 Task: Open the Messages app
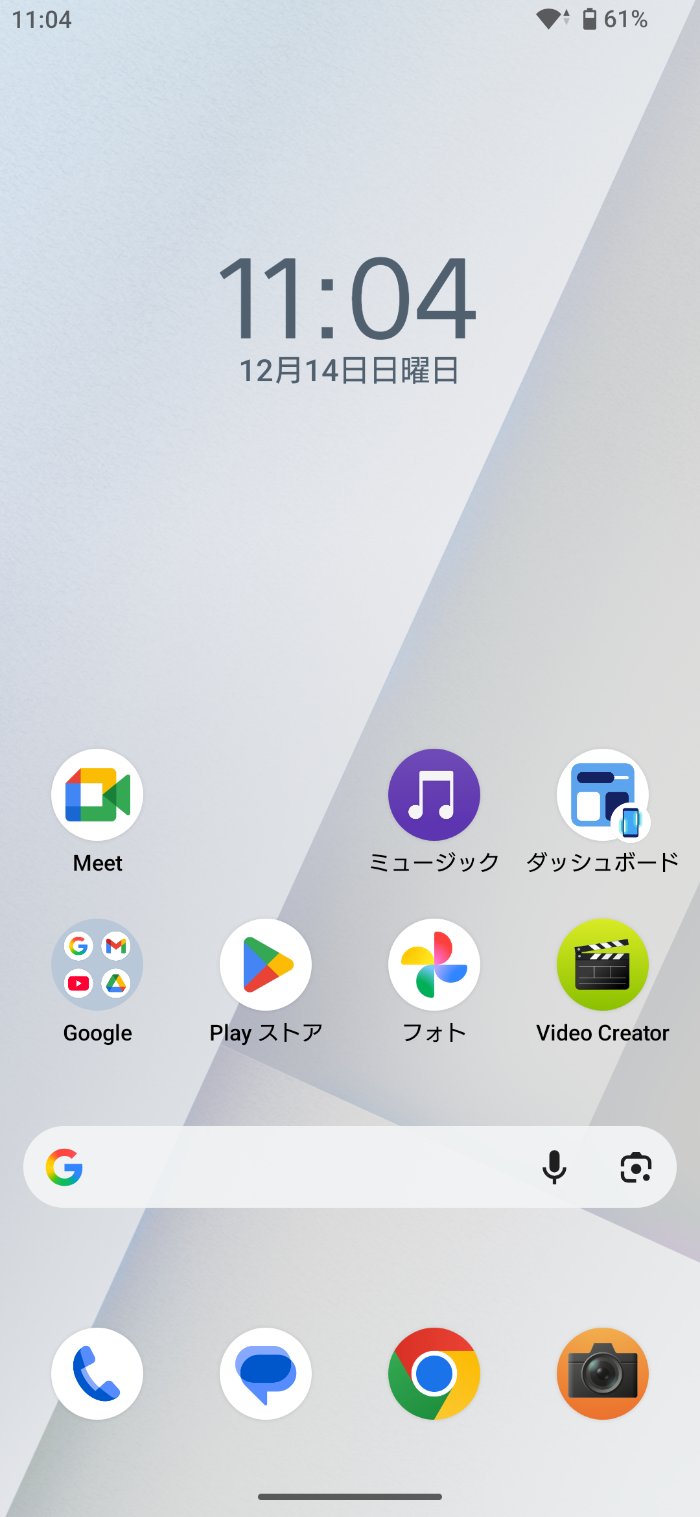[265, 1373]
